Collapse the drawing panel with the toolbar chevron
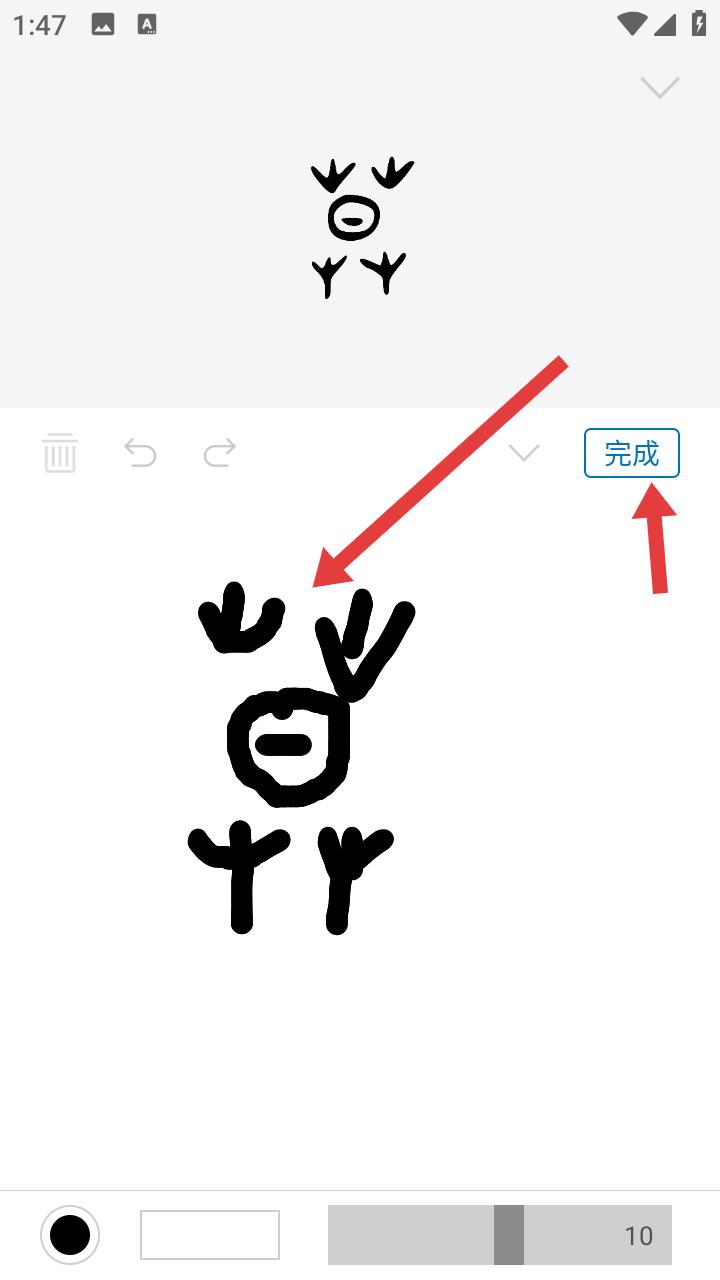 (x=524, y=453)
